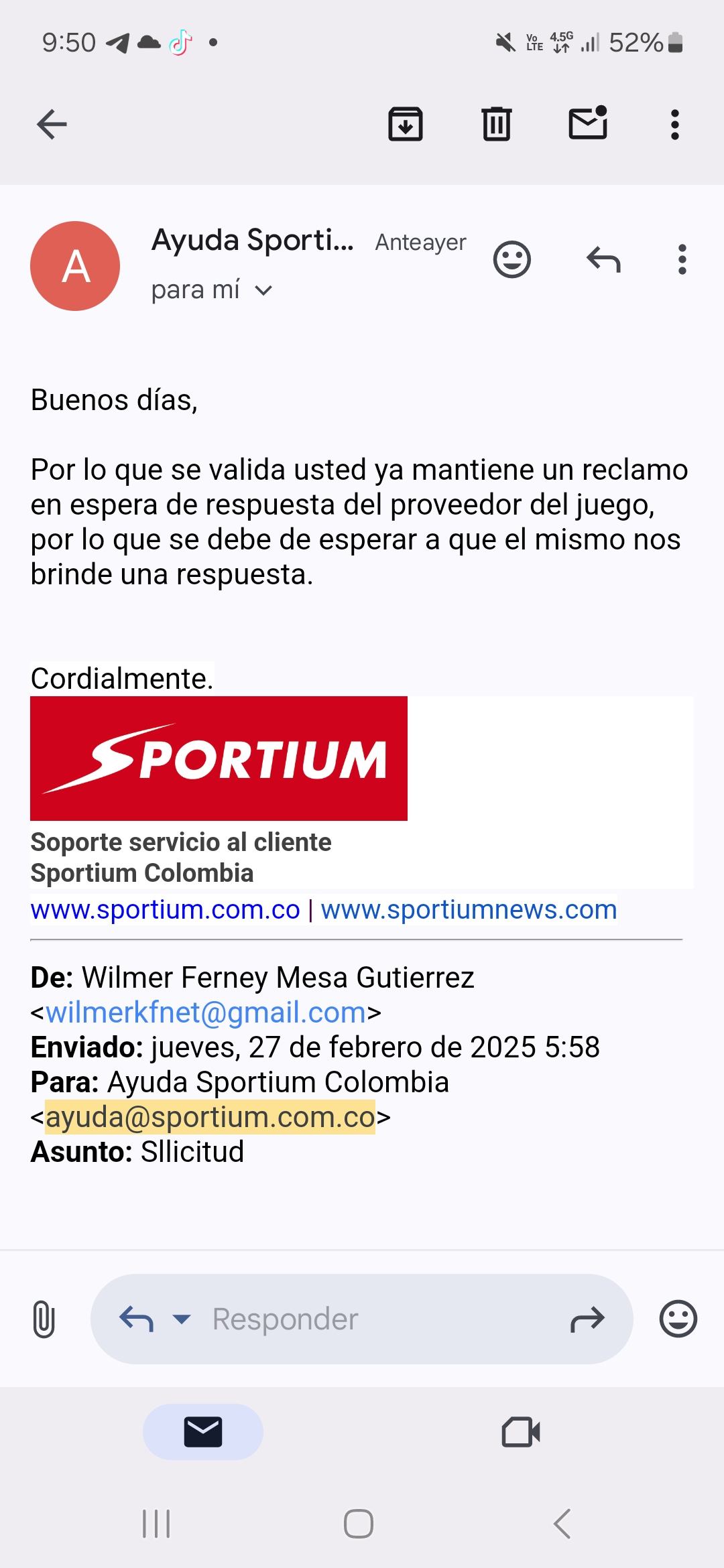Delete this email
Image resolution: width=724 pixels, height=1568 pixels.
496,125
